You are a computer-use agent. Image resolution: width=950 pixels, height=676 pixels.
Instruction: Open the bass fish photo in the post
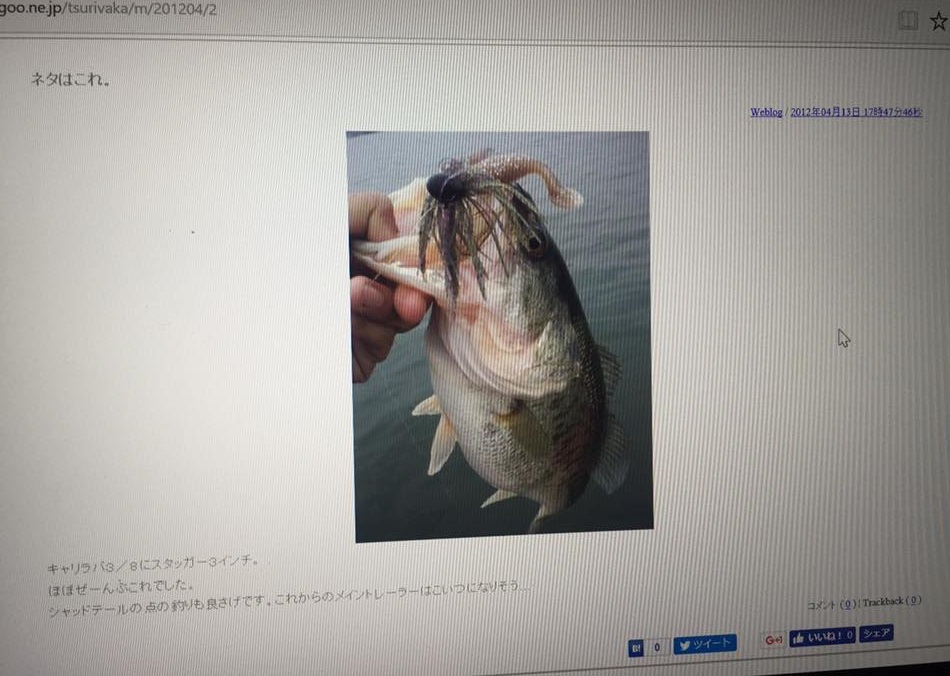[x=500, y=335]
